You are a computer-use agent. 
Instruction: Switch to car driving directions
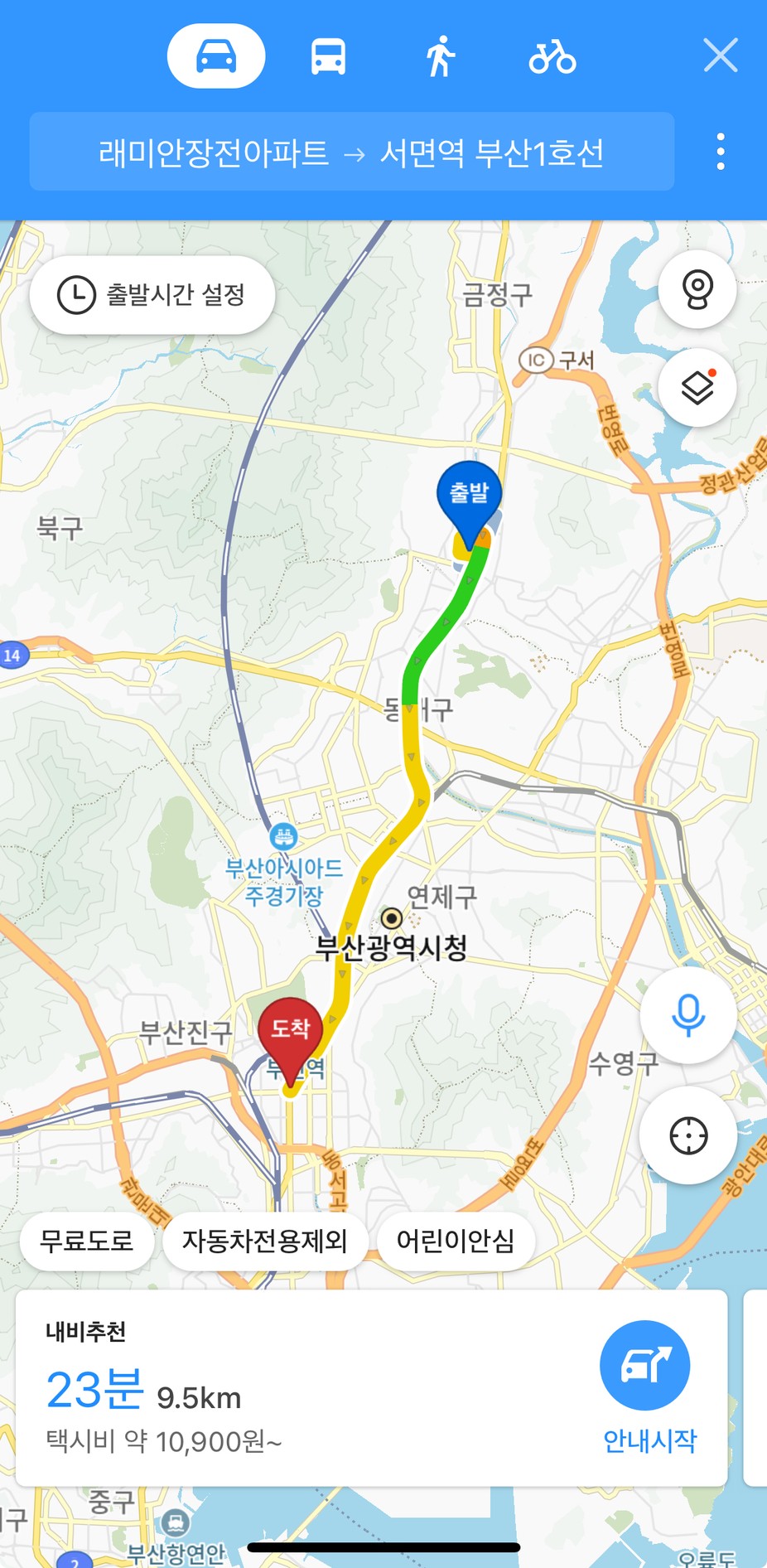coord(216,56)
